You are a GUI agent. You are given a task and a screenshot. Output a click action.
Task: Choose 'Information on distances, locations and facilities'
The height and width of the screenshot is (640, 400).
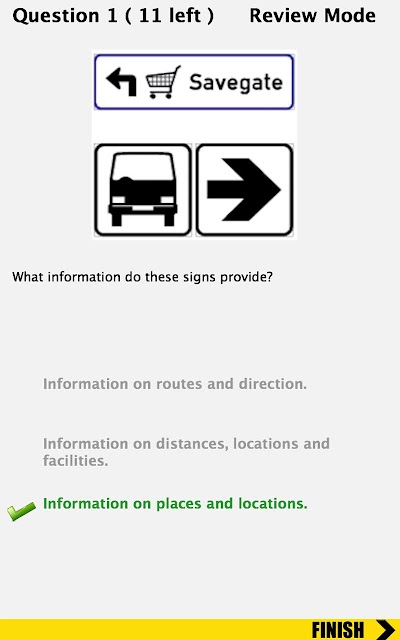pos(186,452)
